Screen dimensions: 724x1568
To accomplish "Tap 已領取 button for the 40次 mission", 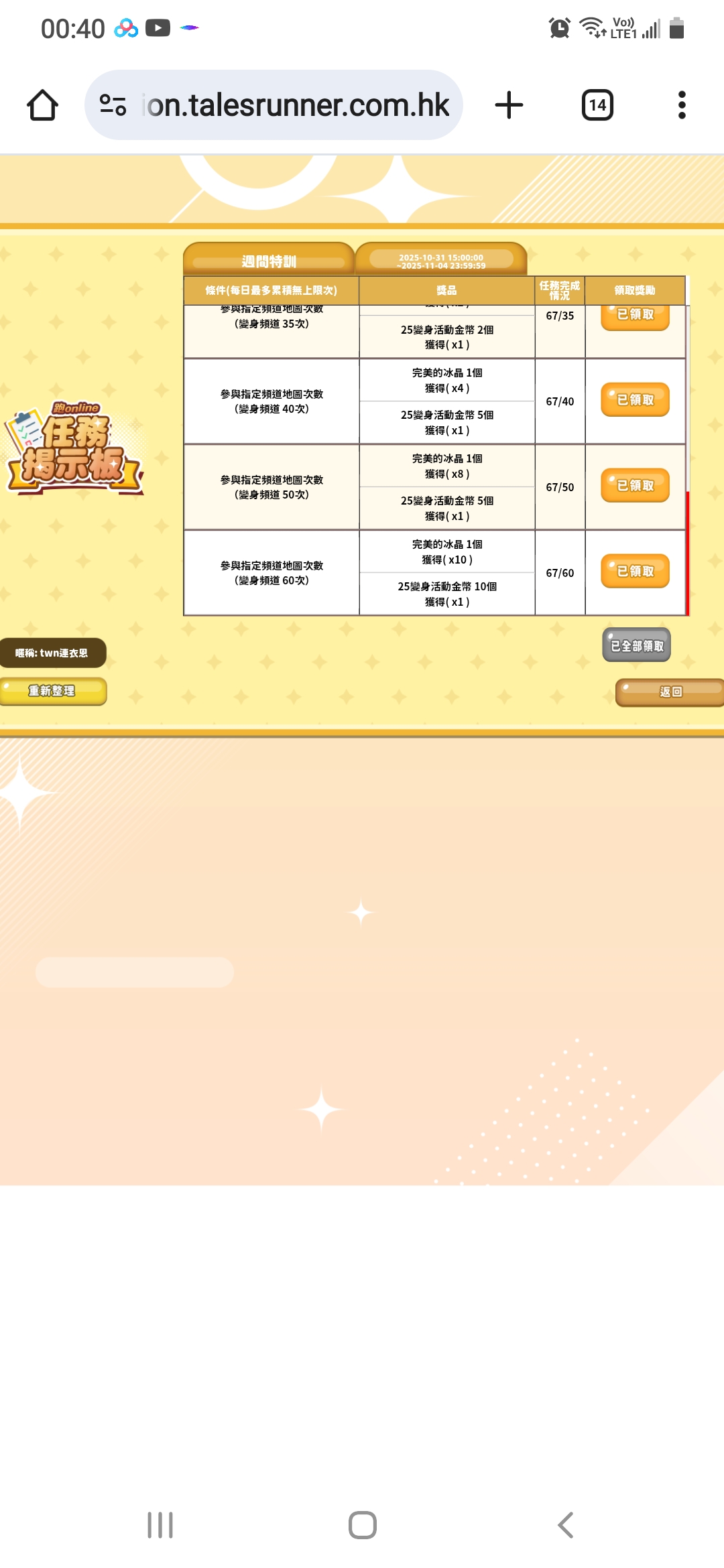I will [x=635, y=400].
